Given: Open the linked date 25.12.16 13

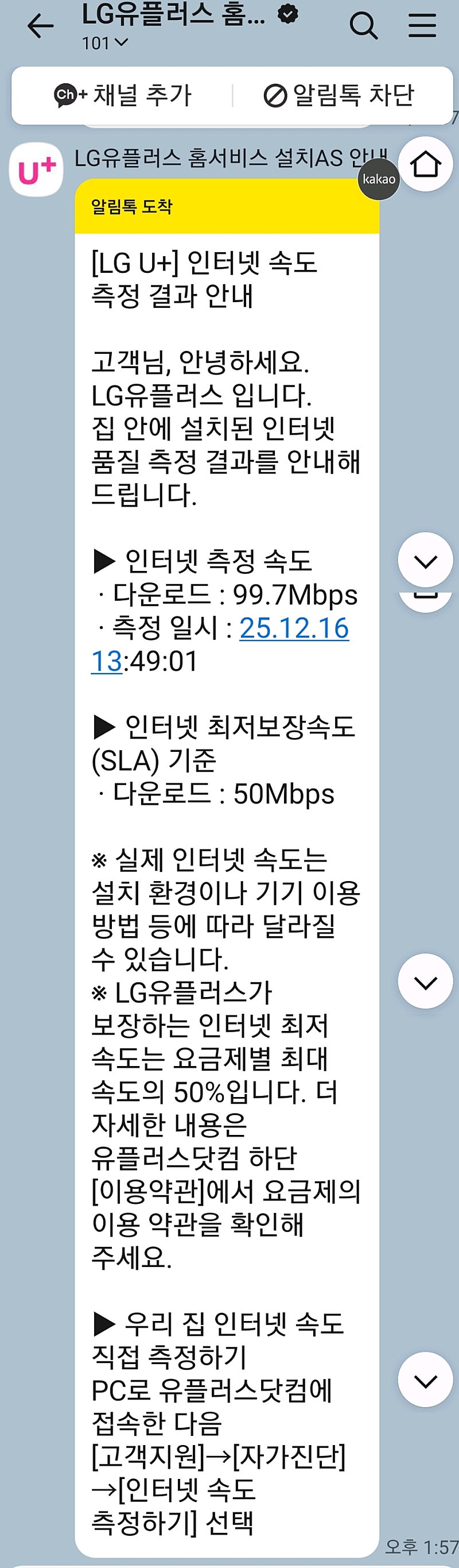Looking at the screenshot, I should point(294,628).
